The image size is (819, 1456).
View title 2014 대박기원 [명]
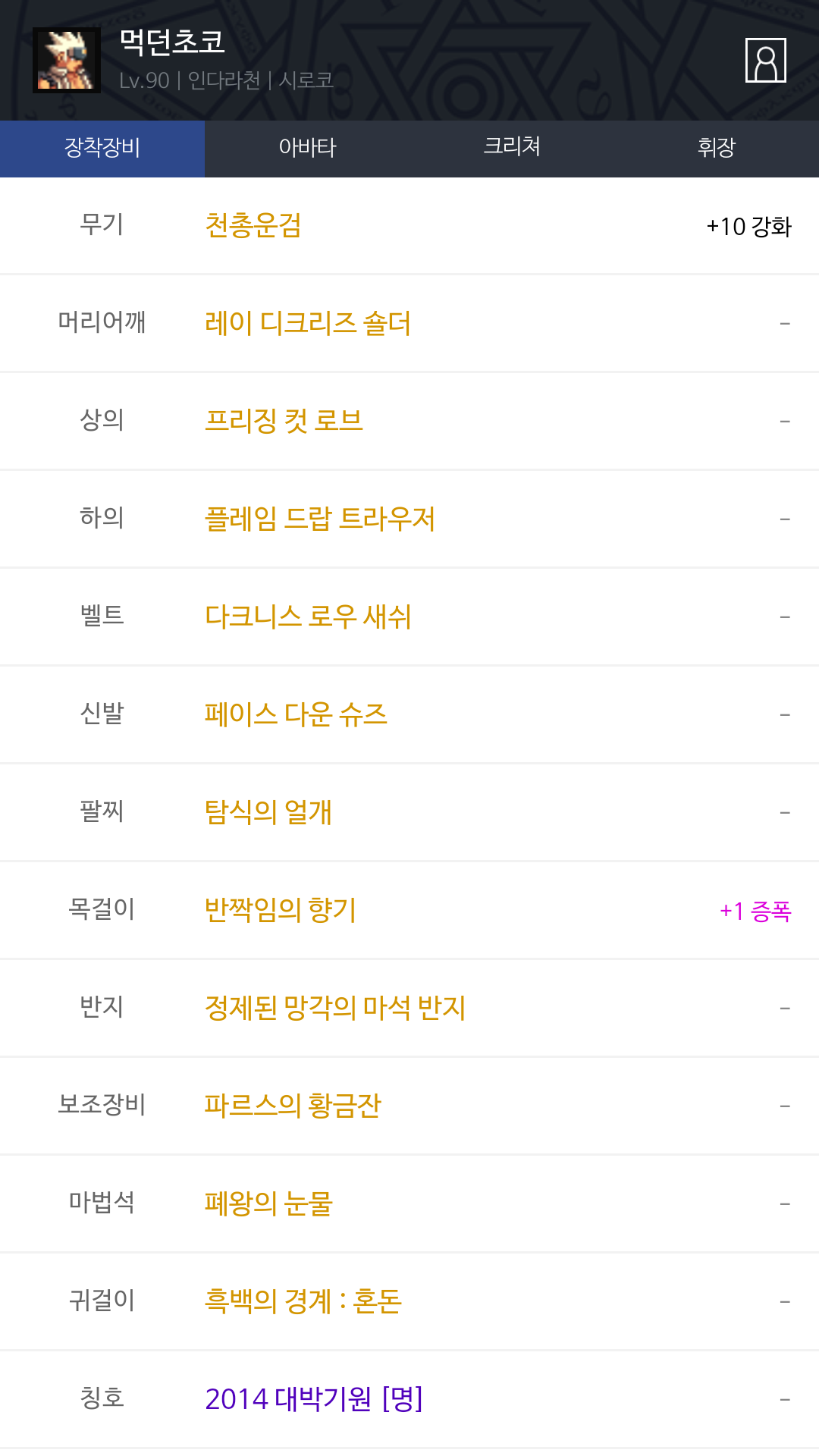(x=314, y=1399)
